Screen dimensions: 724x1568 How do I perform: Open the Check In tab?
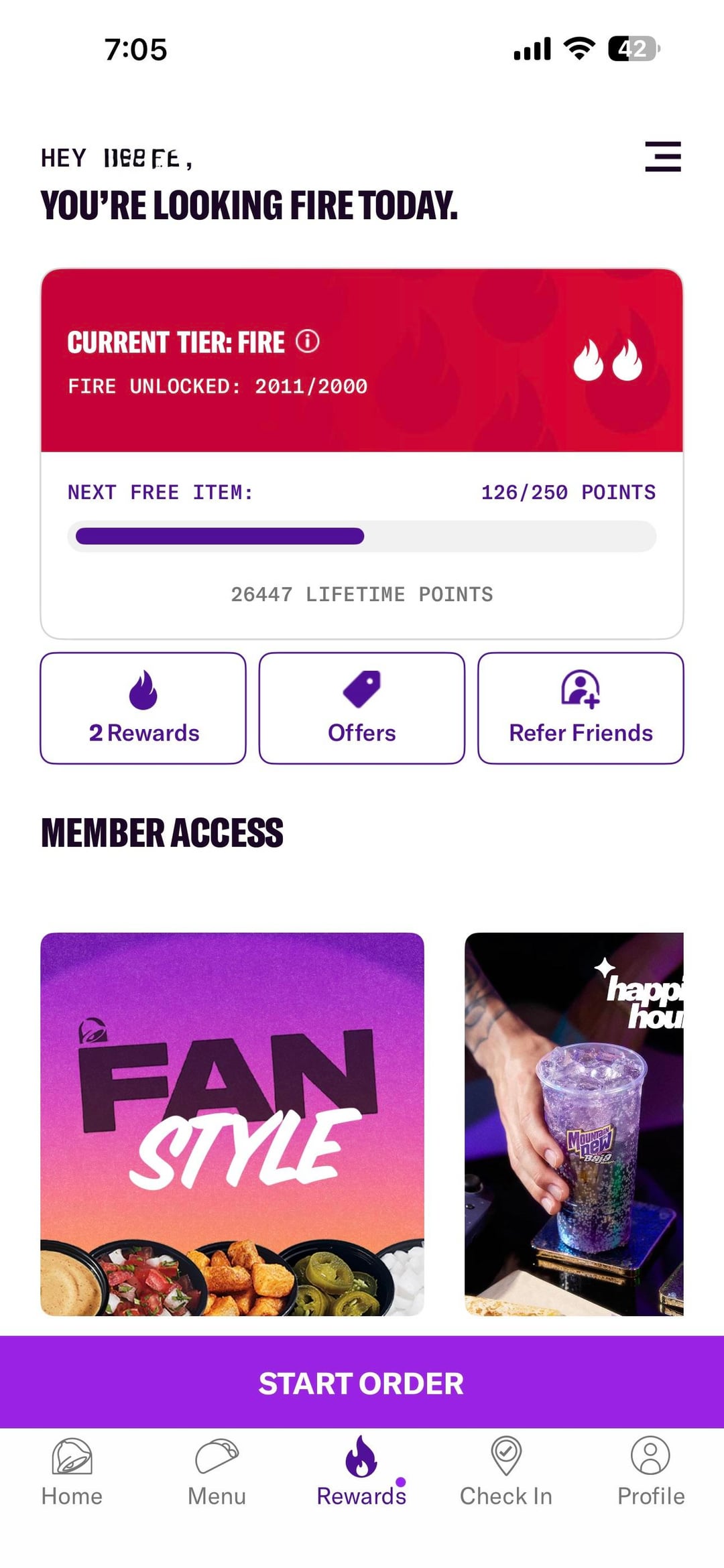(506, 1472)
